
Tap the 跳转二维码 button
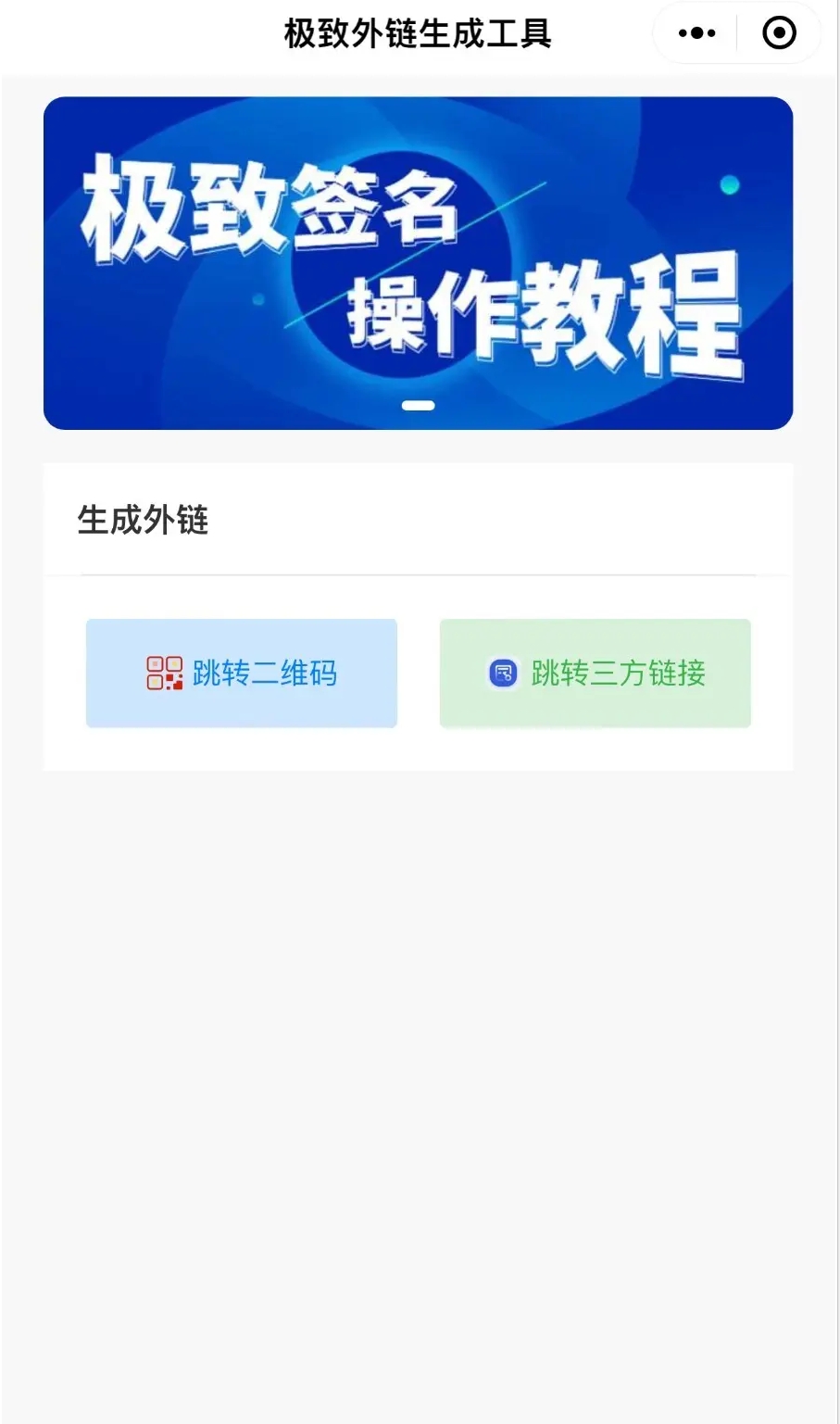tap(242, 673)
